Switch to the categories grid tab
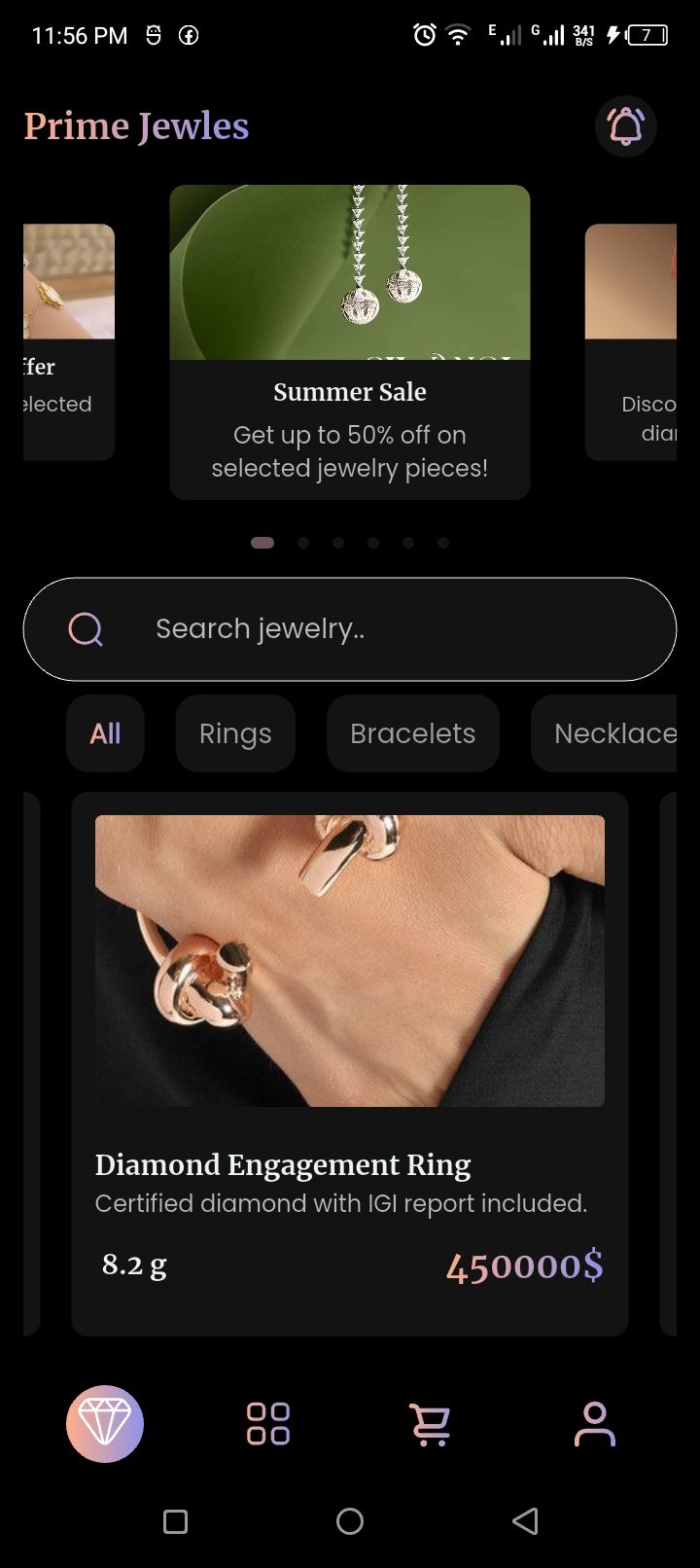Screen dimensions: 700x1568 coord(268,1424)
